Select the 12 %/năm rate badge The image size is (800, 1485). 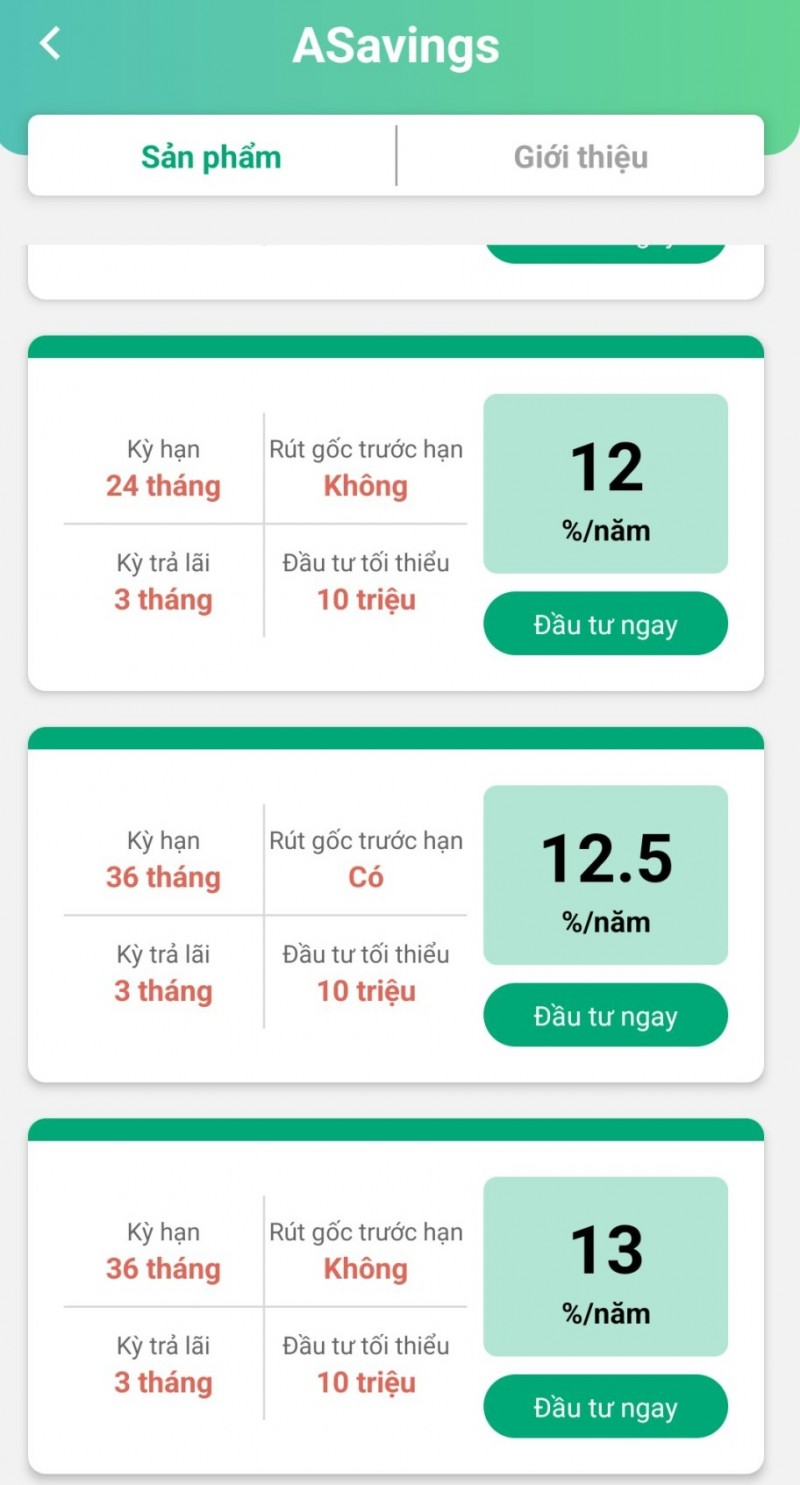pyautogui.click(x=605, y=483)
